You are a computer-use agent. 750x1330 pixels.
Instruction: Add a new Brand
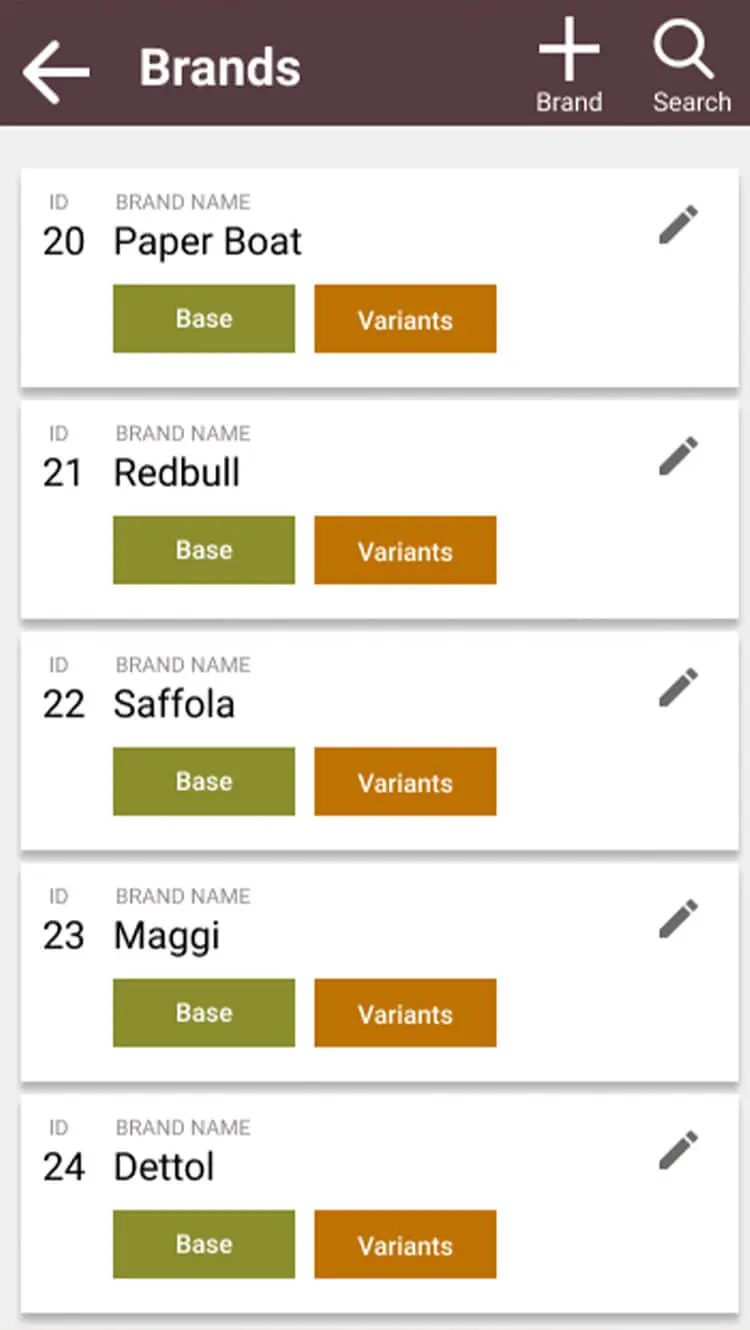569,66
